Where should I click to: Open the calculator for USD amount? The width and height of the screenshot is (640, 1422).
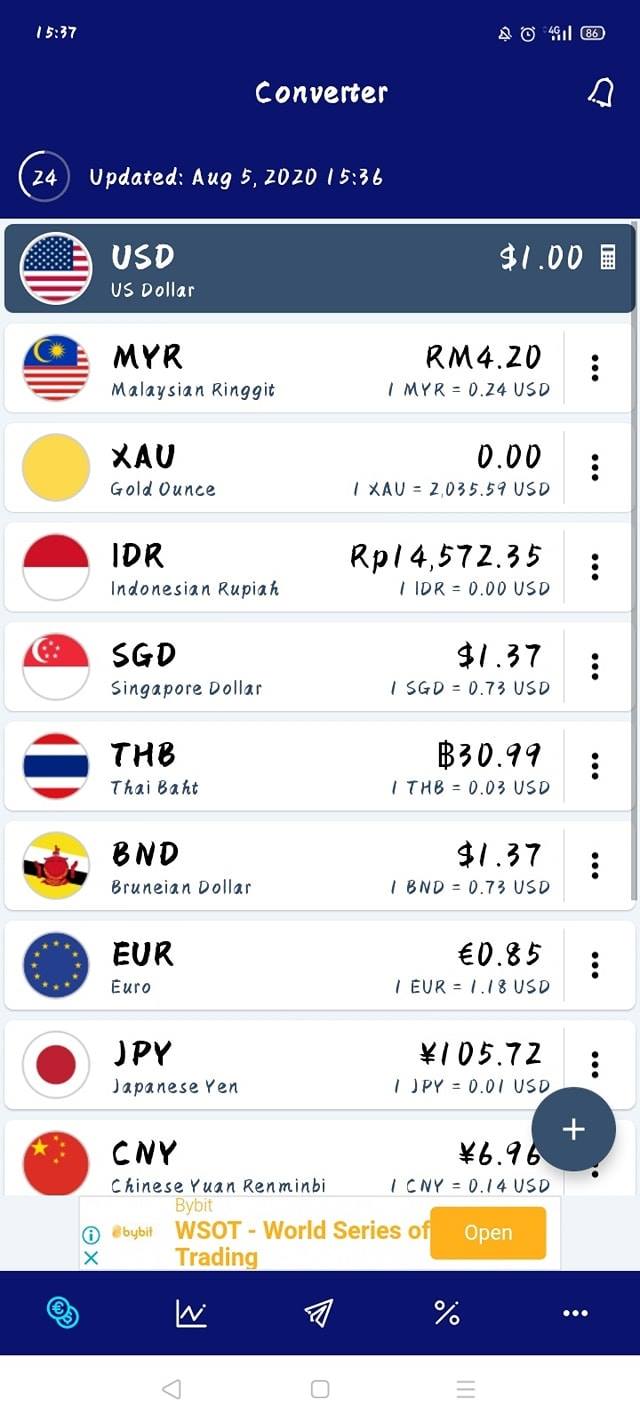click(607, 258)
